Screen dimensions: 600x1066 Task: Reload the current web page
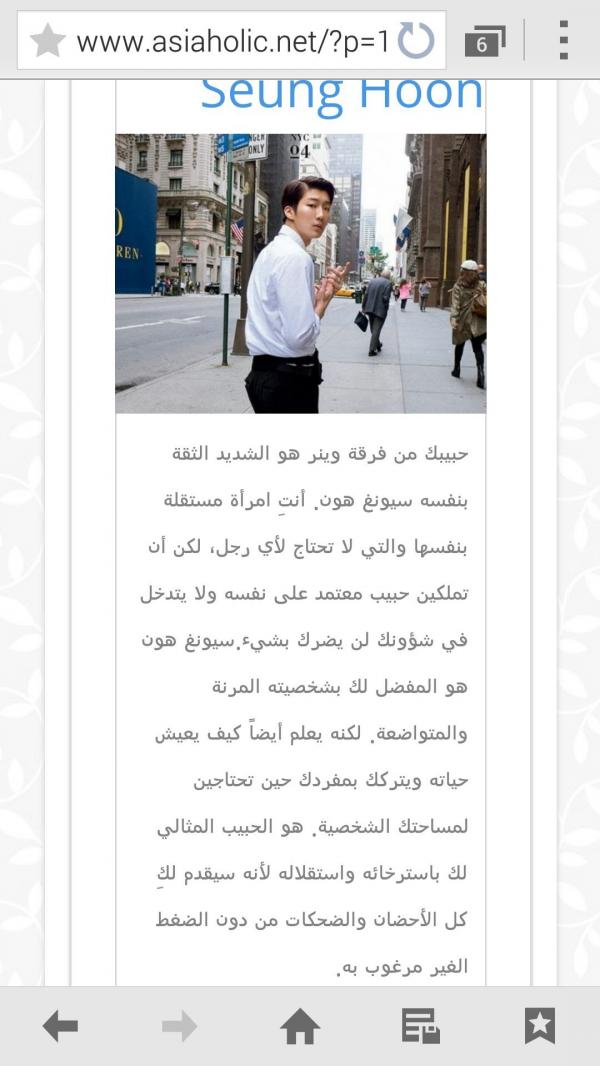(x=416, y=41)
